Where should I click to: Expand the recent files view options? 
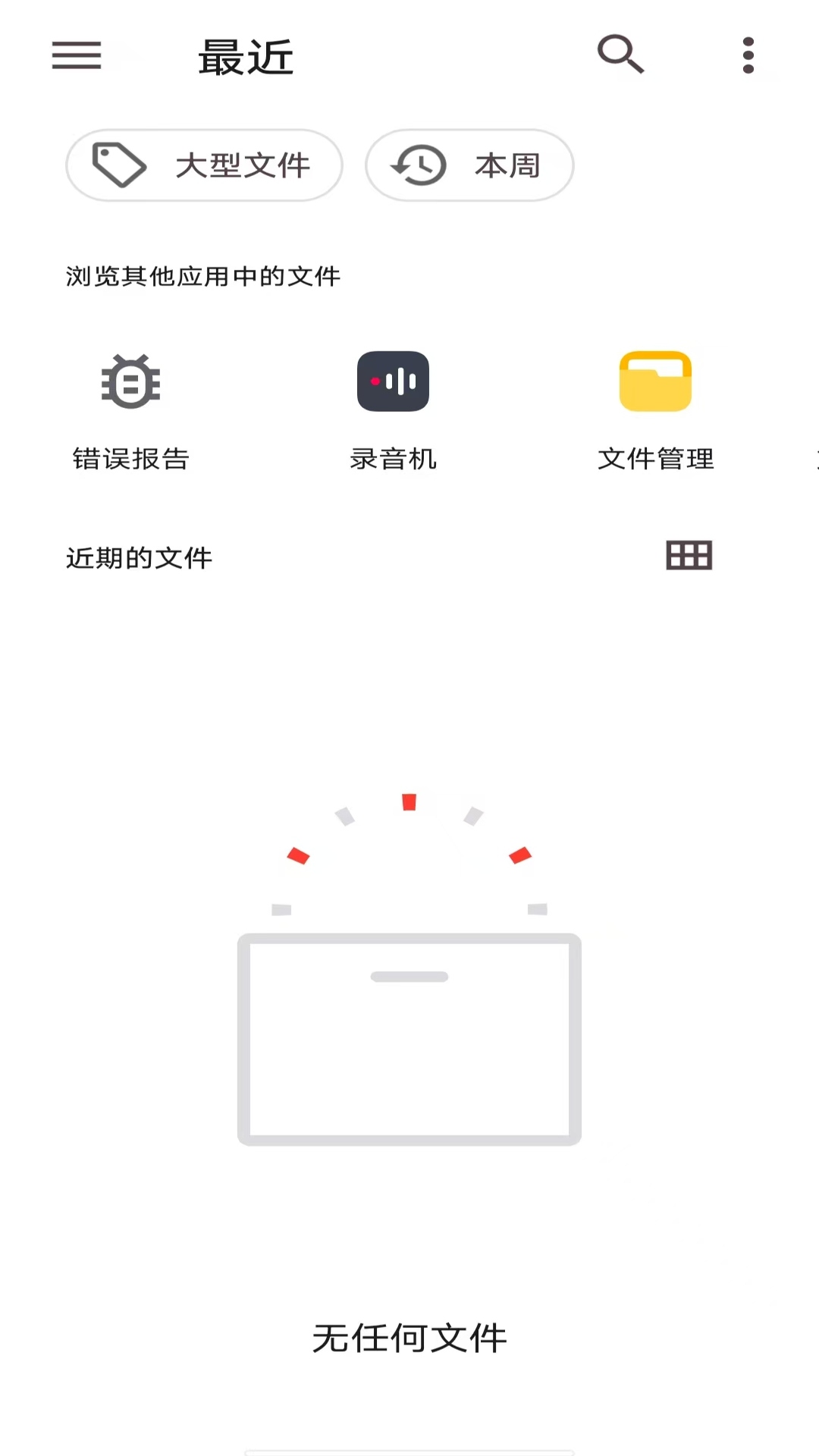coord(688,555)
